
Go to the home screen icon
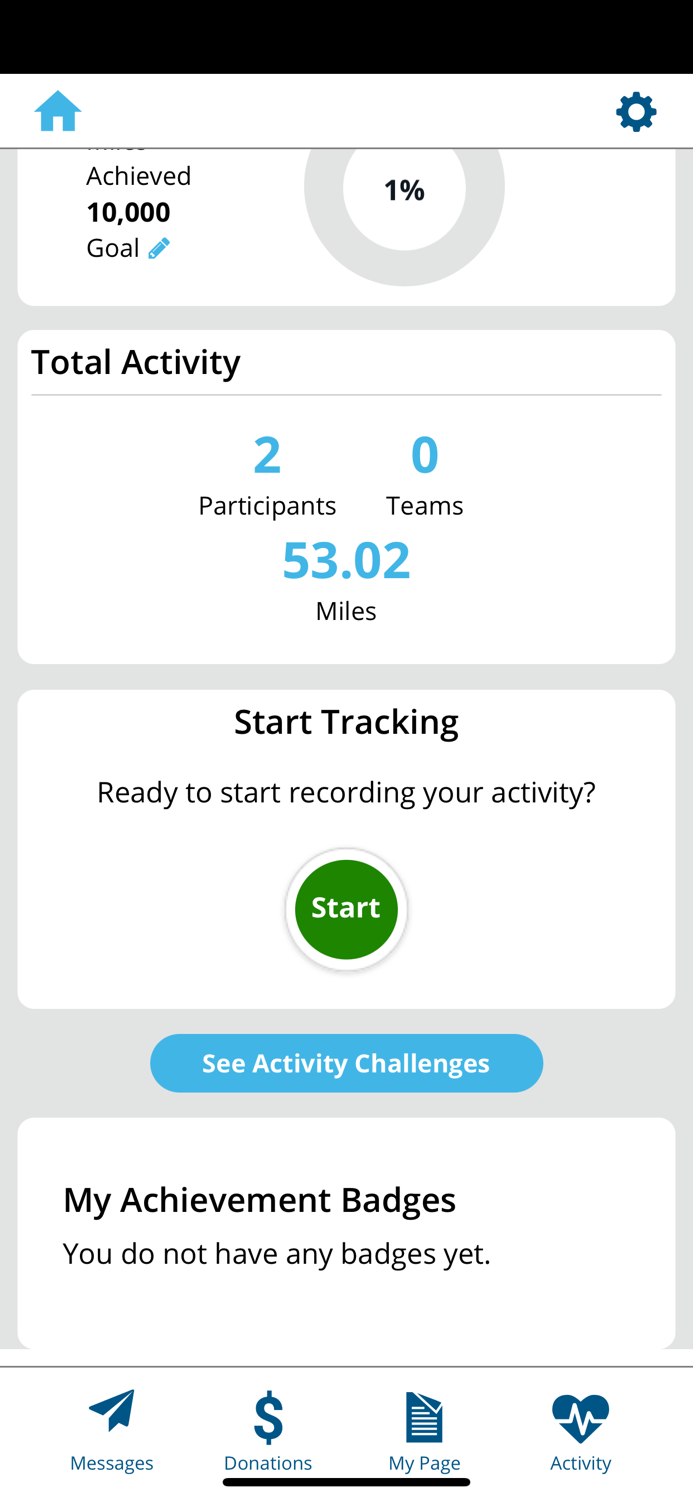[x=58, y=111]
